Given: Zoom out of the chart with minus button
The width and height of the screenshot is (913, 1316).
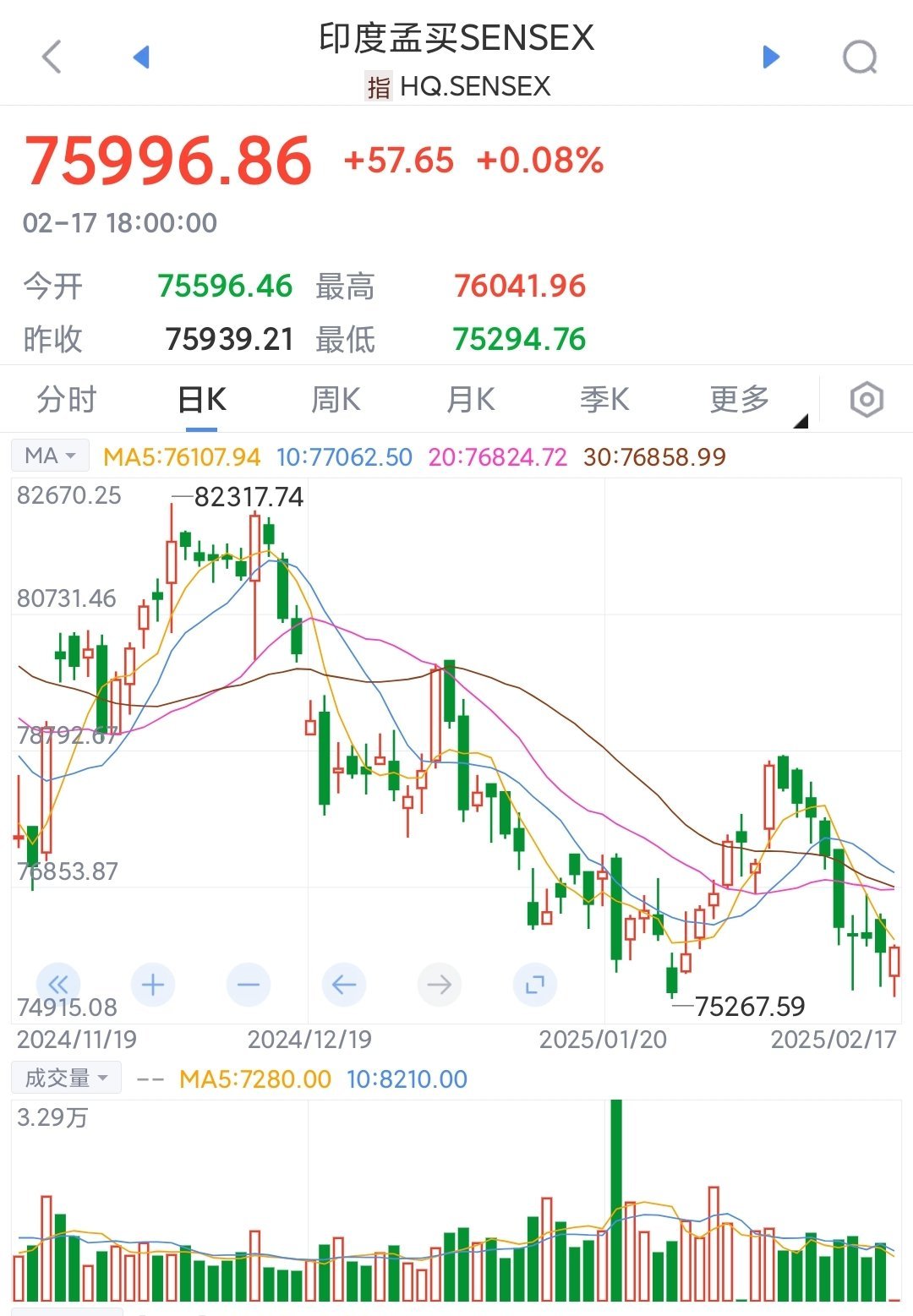Looking at the screenshot, I should pos(247,984).
